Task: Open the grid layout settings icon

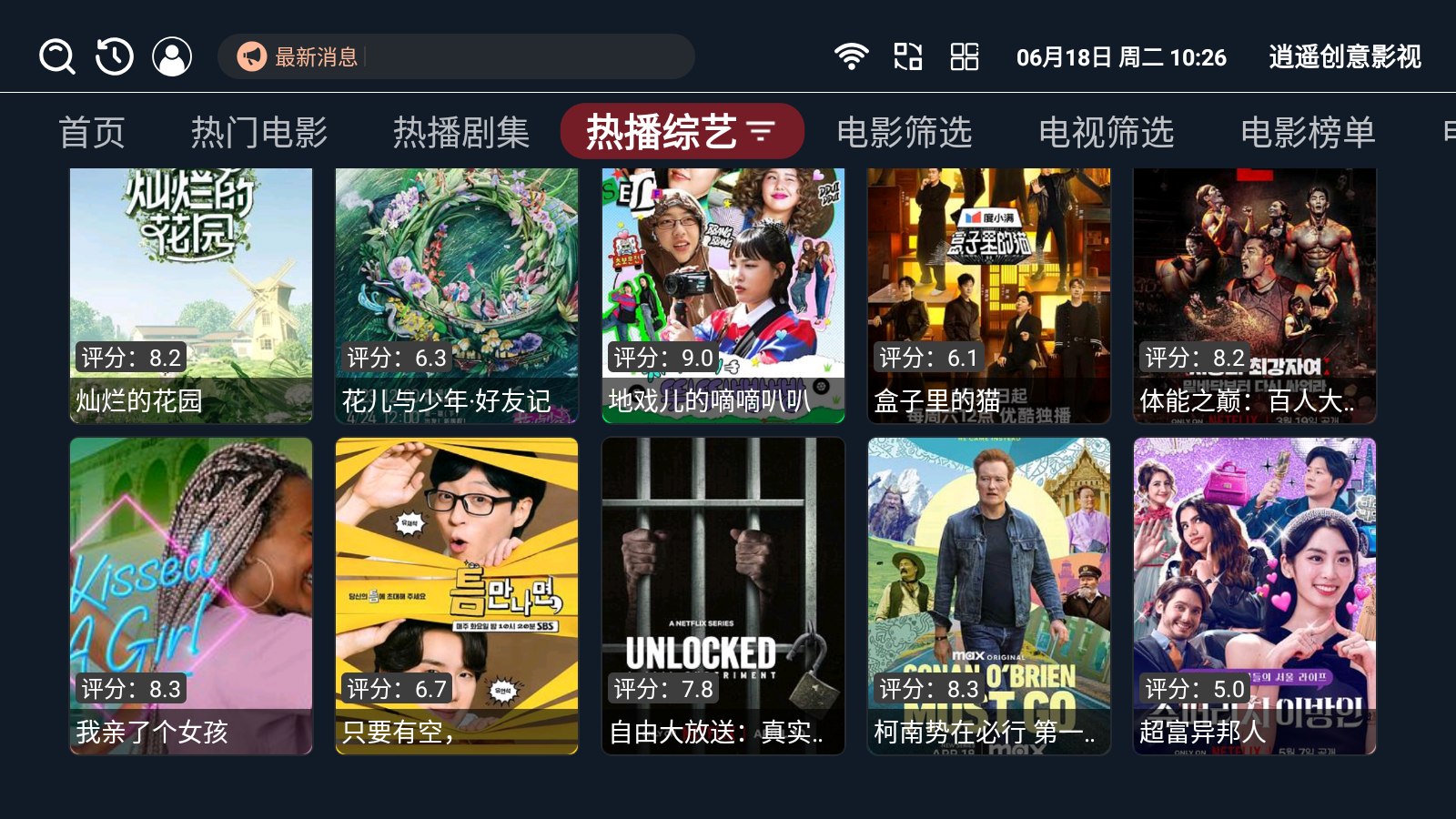Action: point(964,56)
